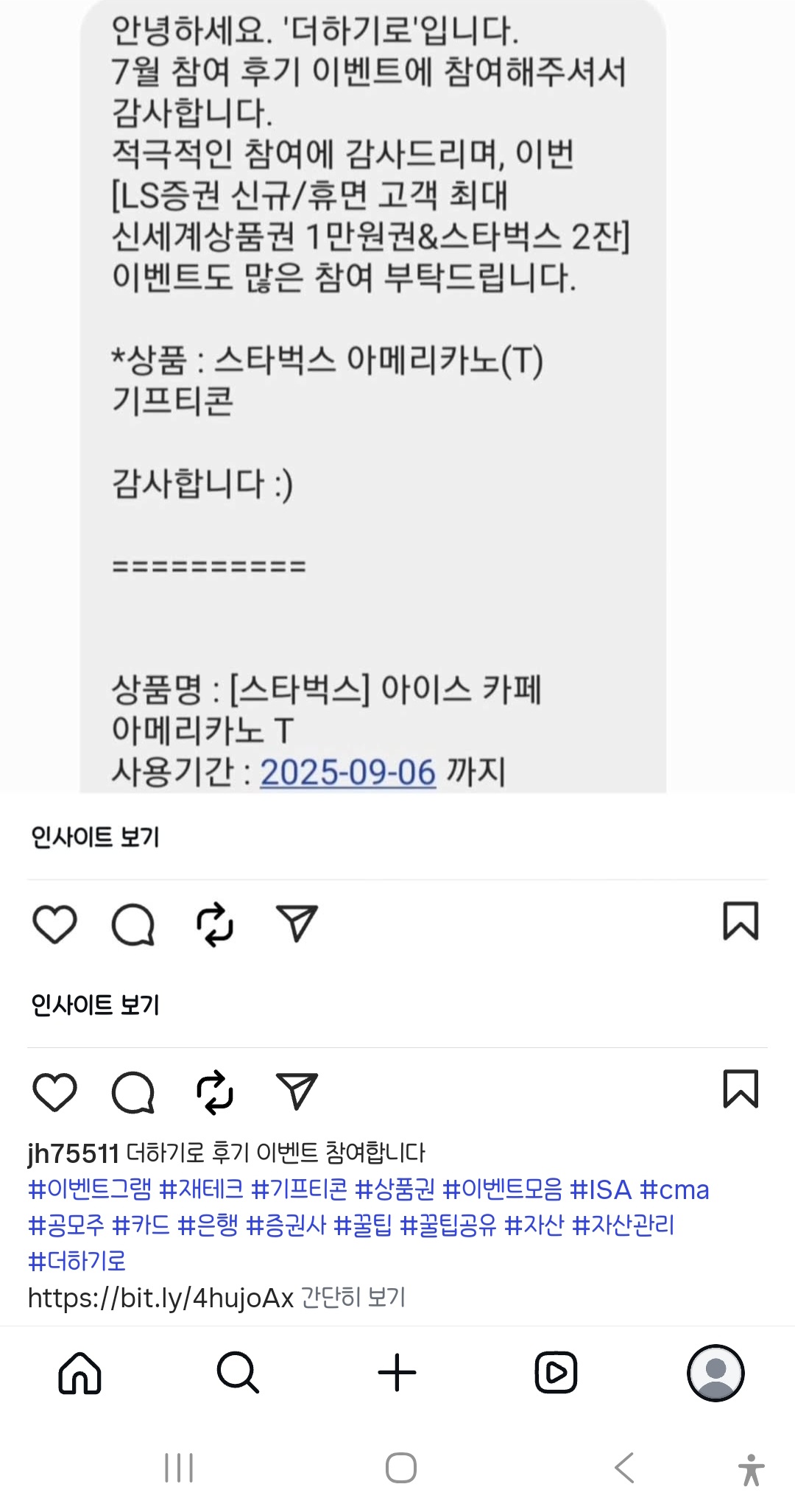This screenshot has width=795, height=1512.
Task: Open the #ISA hashtag
Action: (x=601, y=1189)
